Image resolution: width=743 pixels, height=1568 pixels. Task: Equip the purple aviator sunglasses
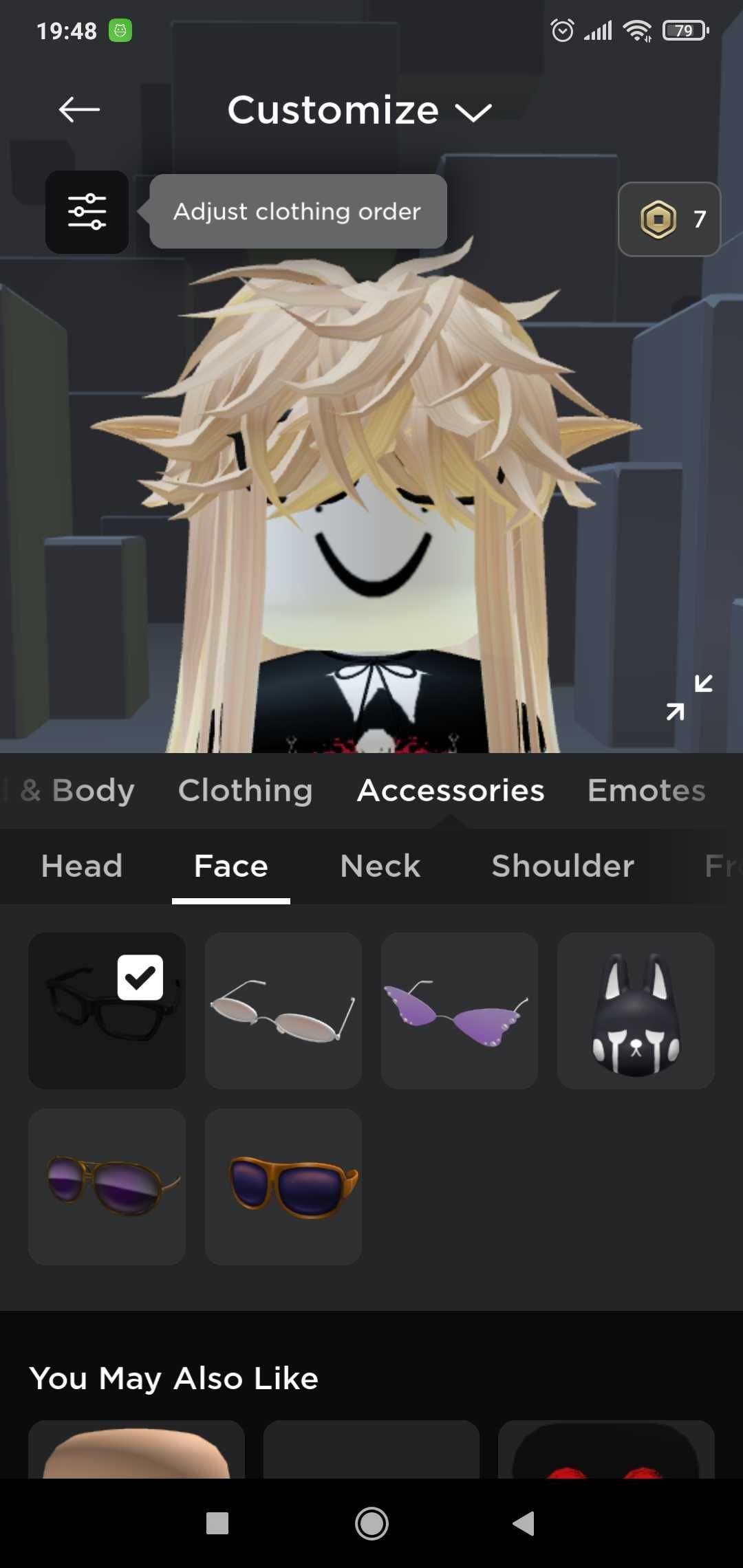coord(107,1186)
